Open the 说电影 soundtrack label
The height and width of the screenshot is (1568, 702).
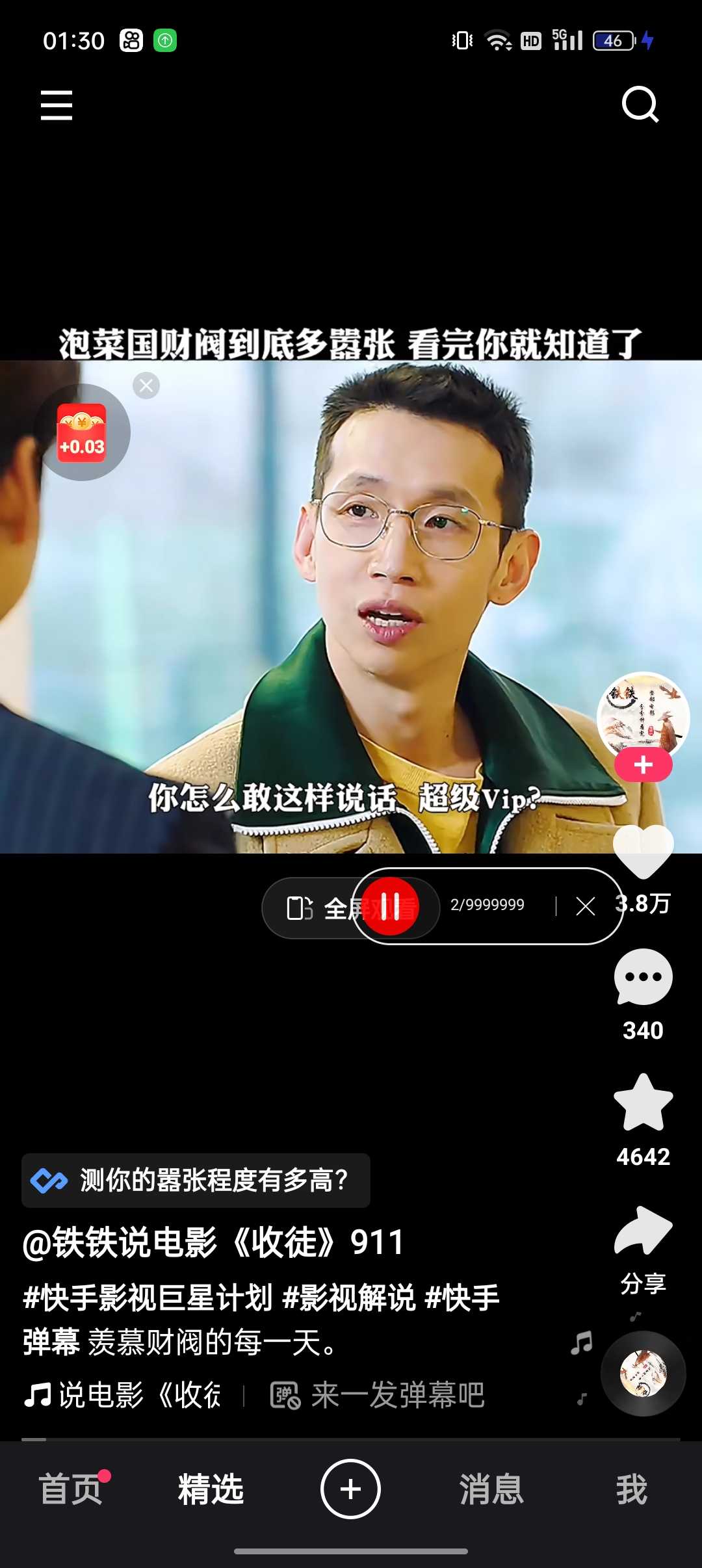123,1396
